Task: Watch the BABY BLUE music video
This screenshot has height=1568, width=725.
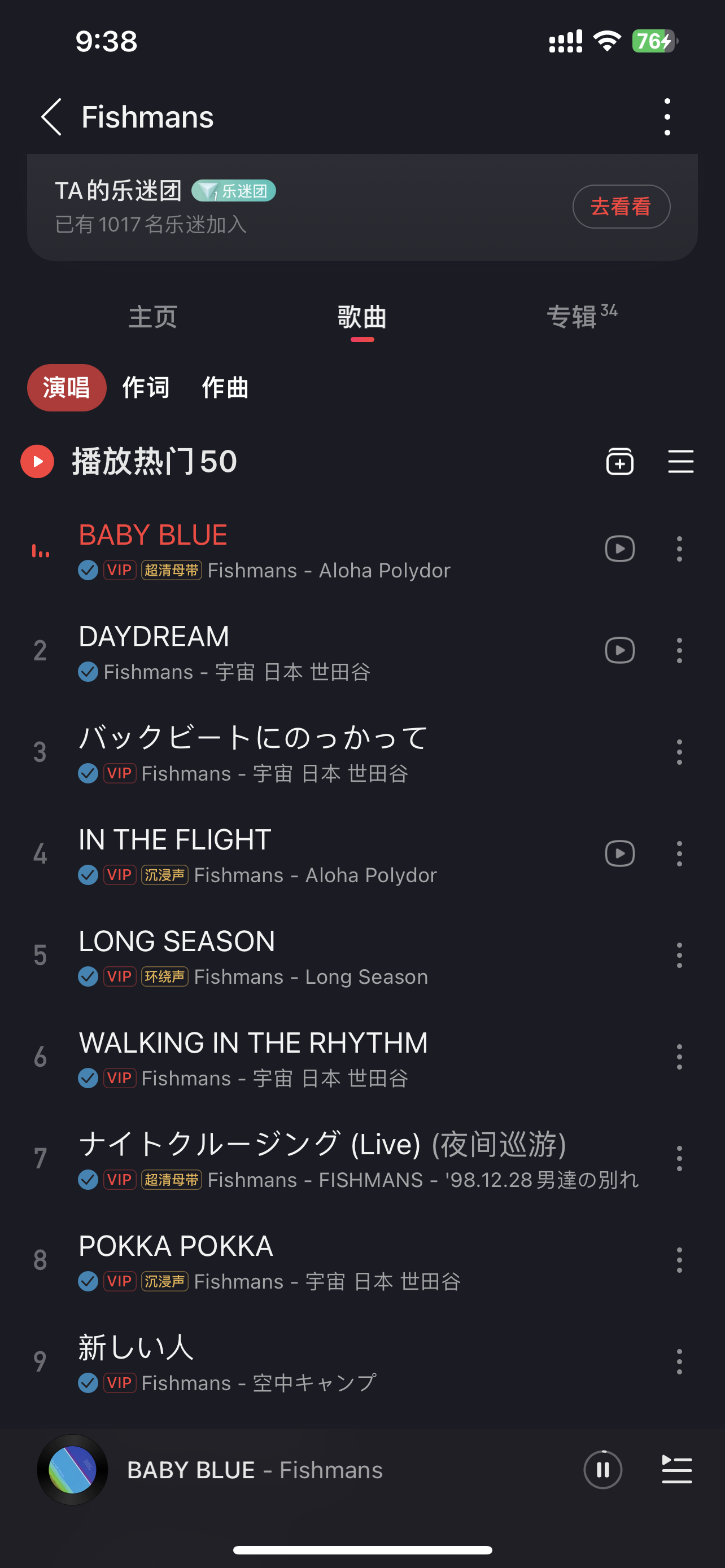Action: point(619,549)
